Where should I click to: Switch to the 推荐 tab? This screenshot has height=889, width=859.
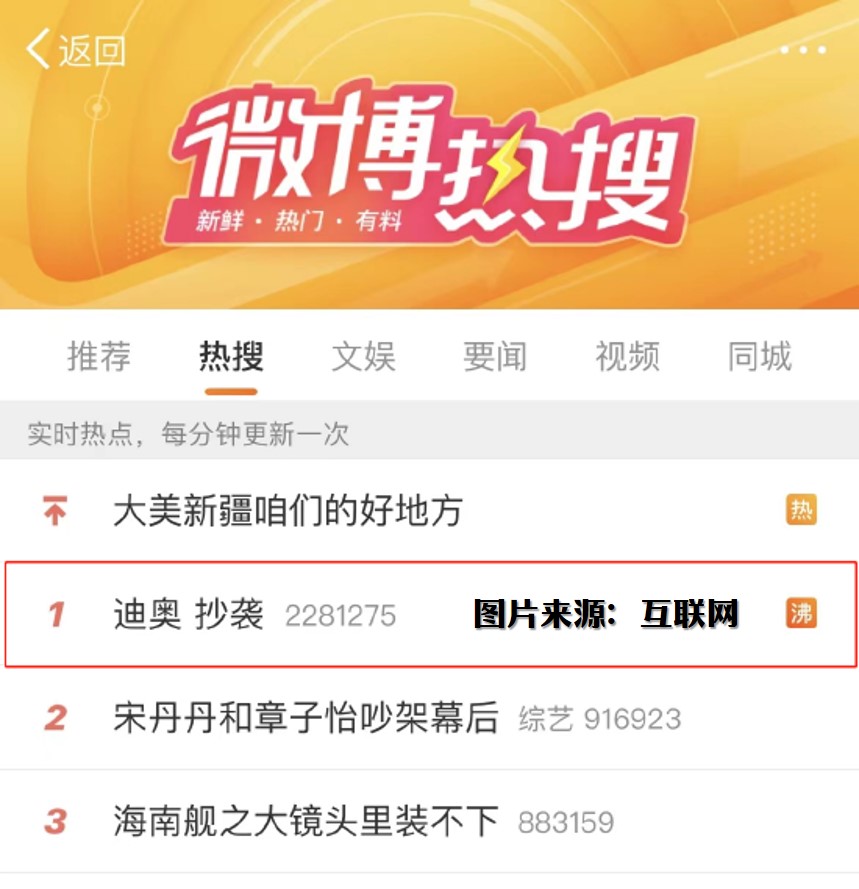[99, 357]
